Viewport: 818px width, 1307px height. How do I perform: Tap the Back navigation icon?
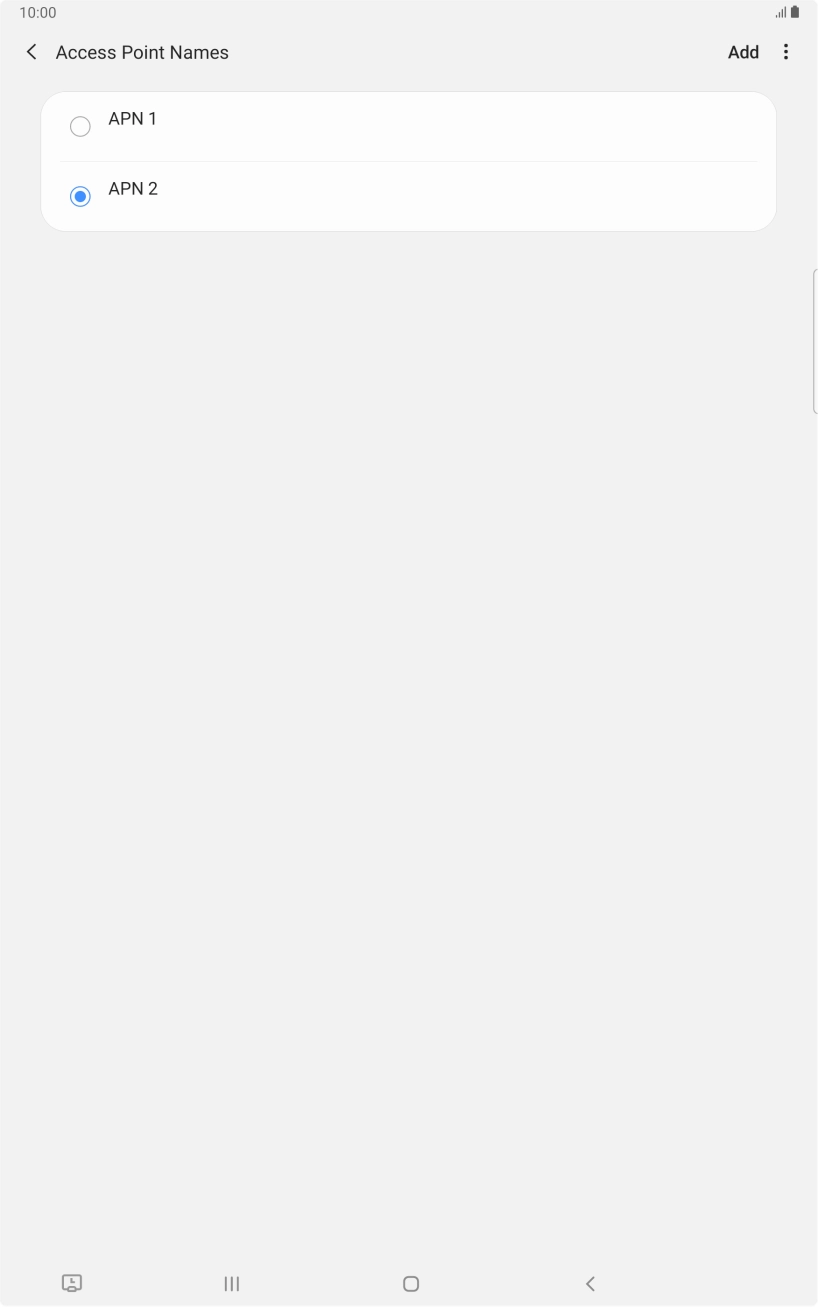(x=590, y=1283)
